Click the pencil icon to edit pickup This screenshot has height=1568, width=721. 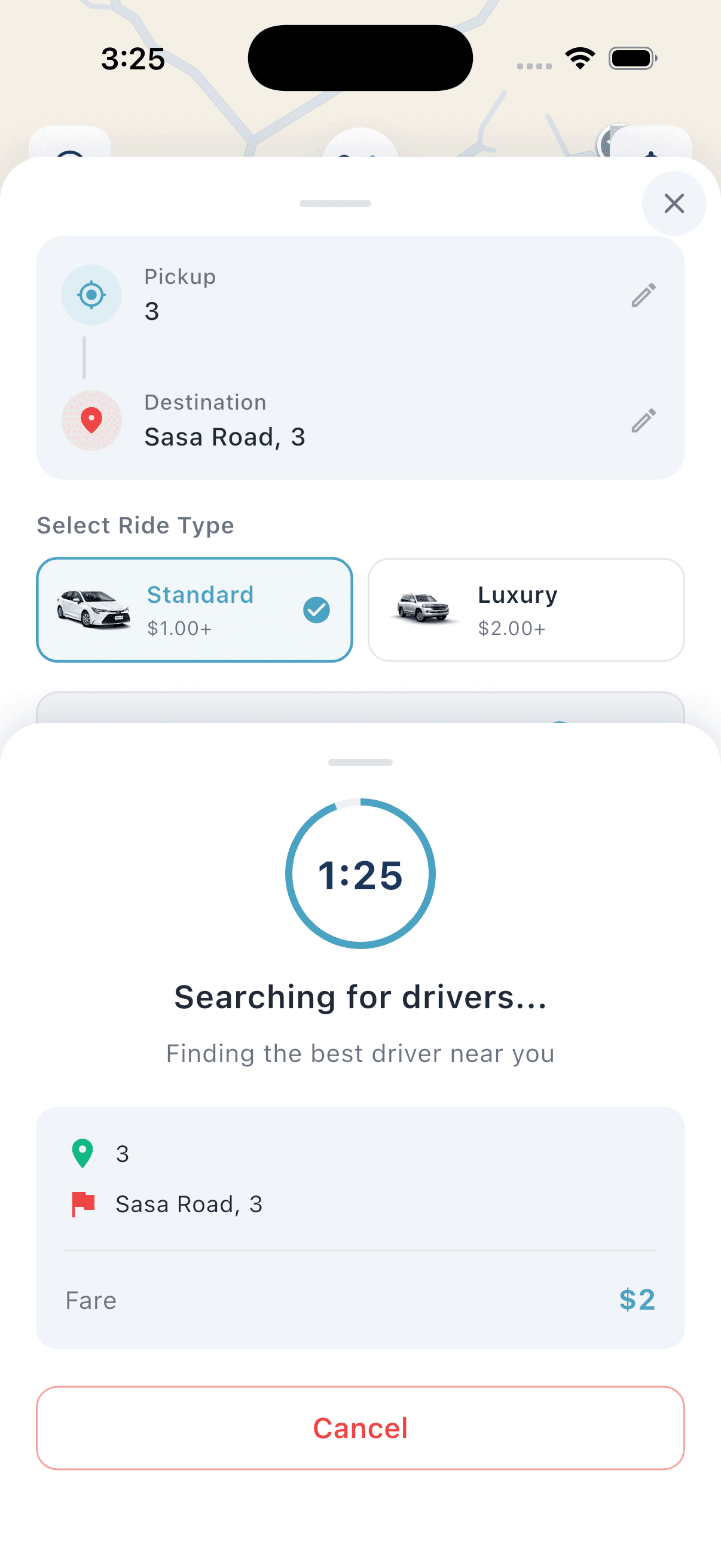click(644, 295)
